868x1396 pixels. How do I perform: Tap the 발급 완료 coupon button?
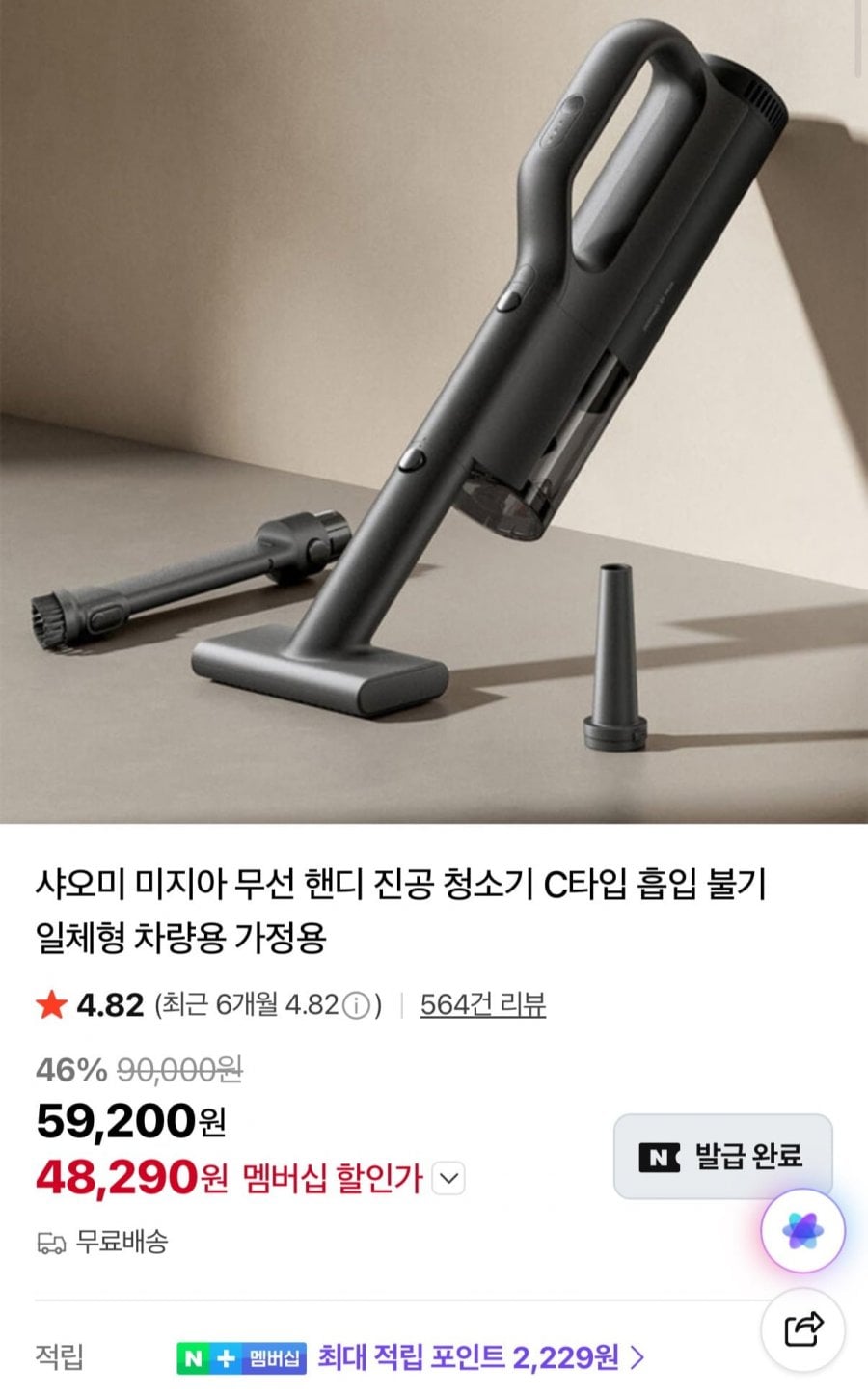tap(722, 1156)
